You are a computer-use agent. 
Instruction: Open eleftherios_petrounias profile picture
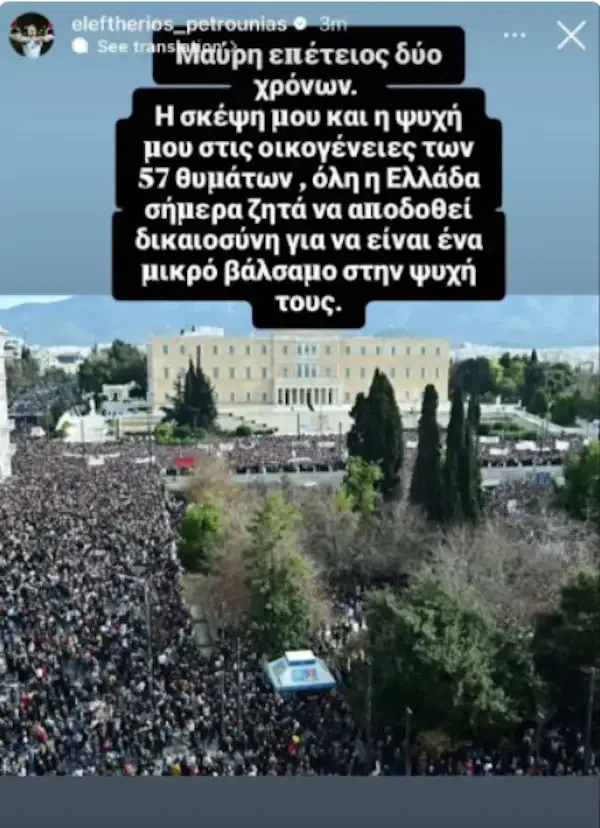(x=31, y=35)
